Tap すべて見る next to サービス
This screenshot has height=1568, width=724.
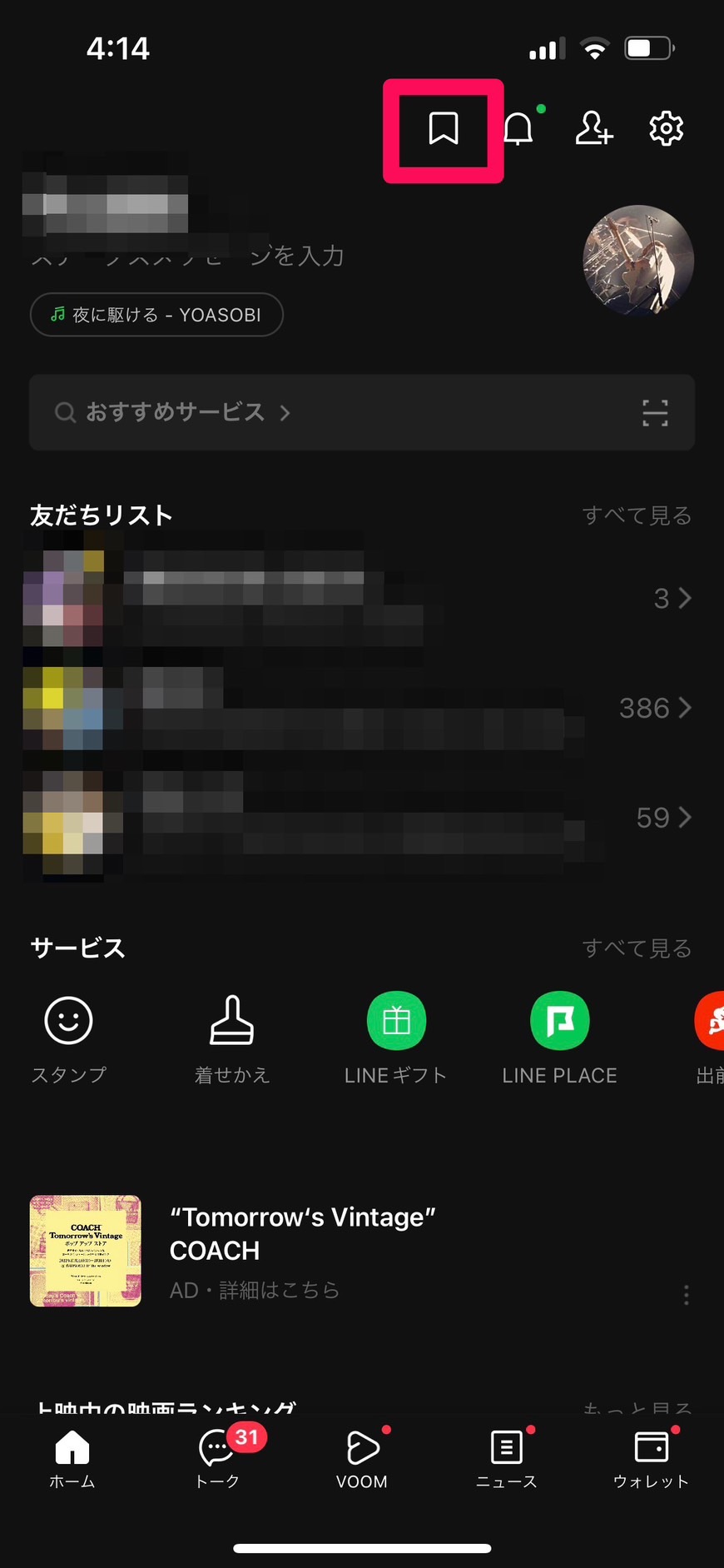point(637,948)
